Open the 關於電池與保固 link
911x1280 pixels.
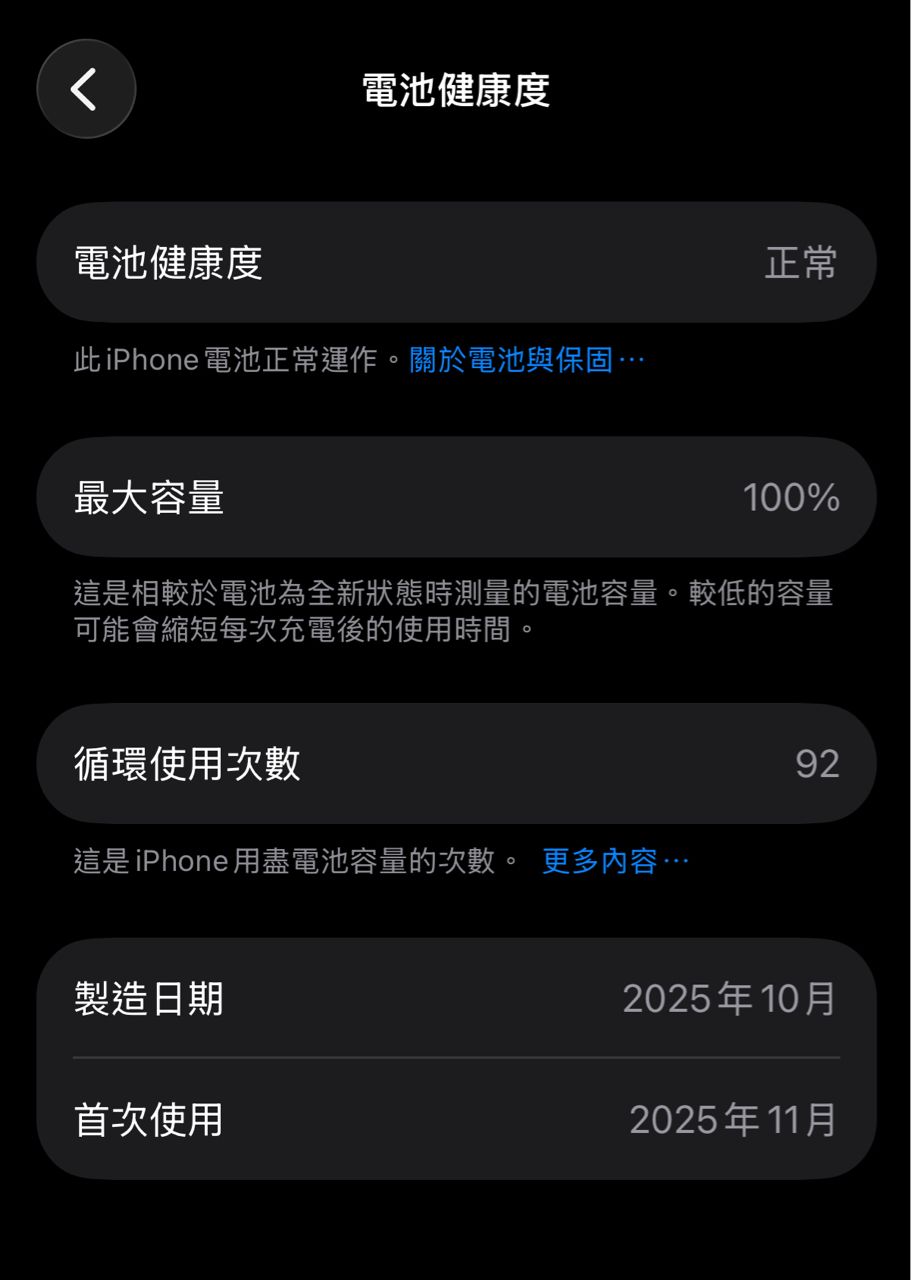[x=526, y=360]
